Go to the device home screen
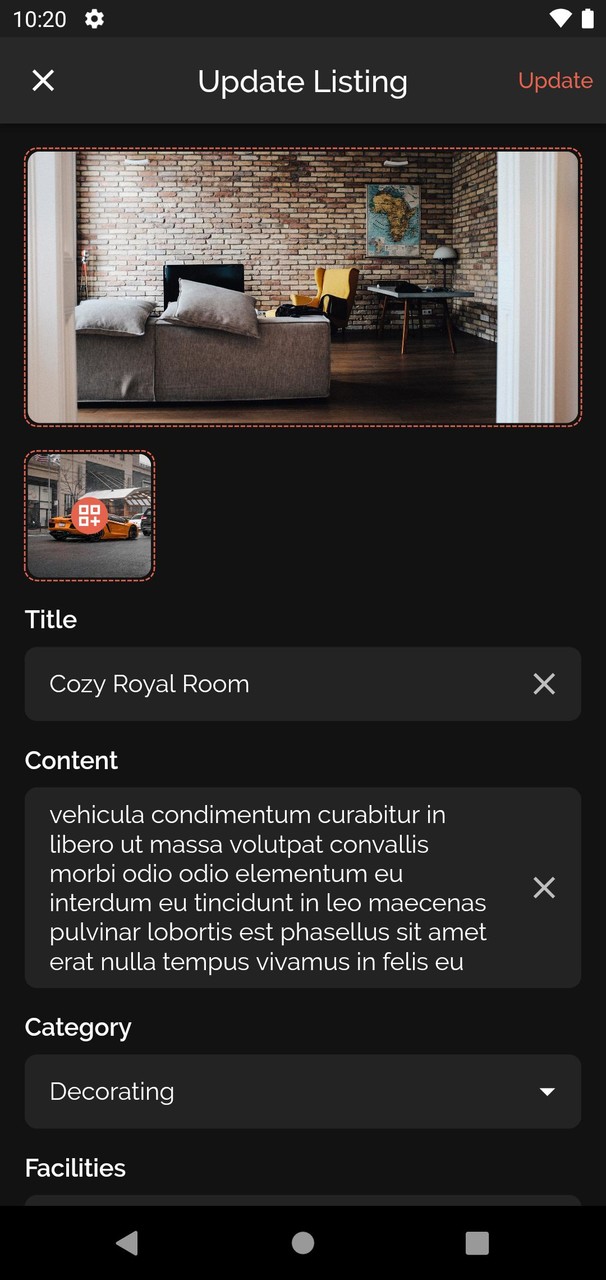Viewport: 606px width, 1280px height. click(303, 1243)
